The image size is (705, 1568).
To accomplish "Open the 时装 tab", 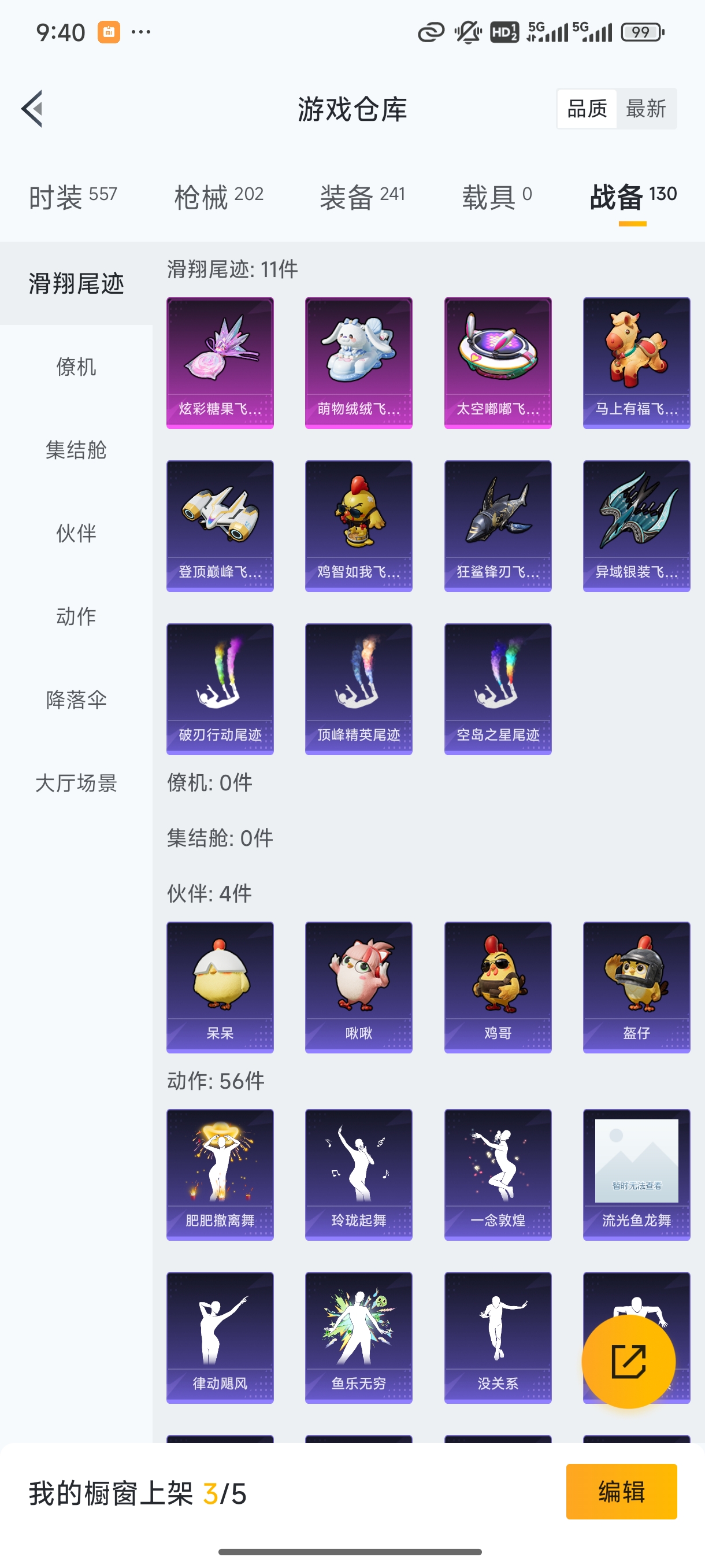I will [x=72, y=196].
